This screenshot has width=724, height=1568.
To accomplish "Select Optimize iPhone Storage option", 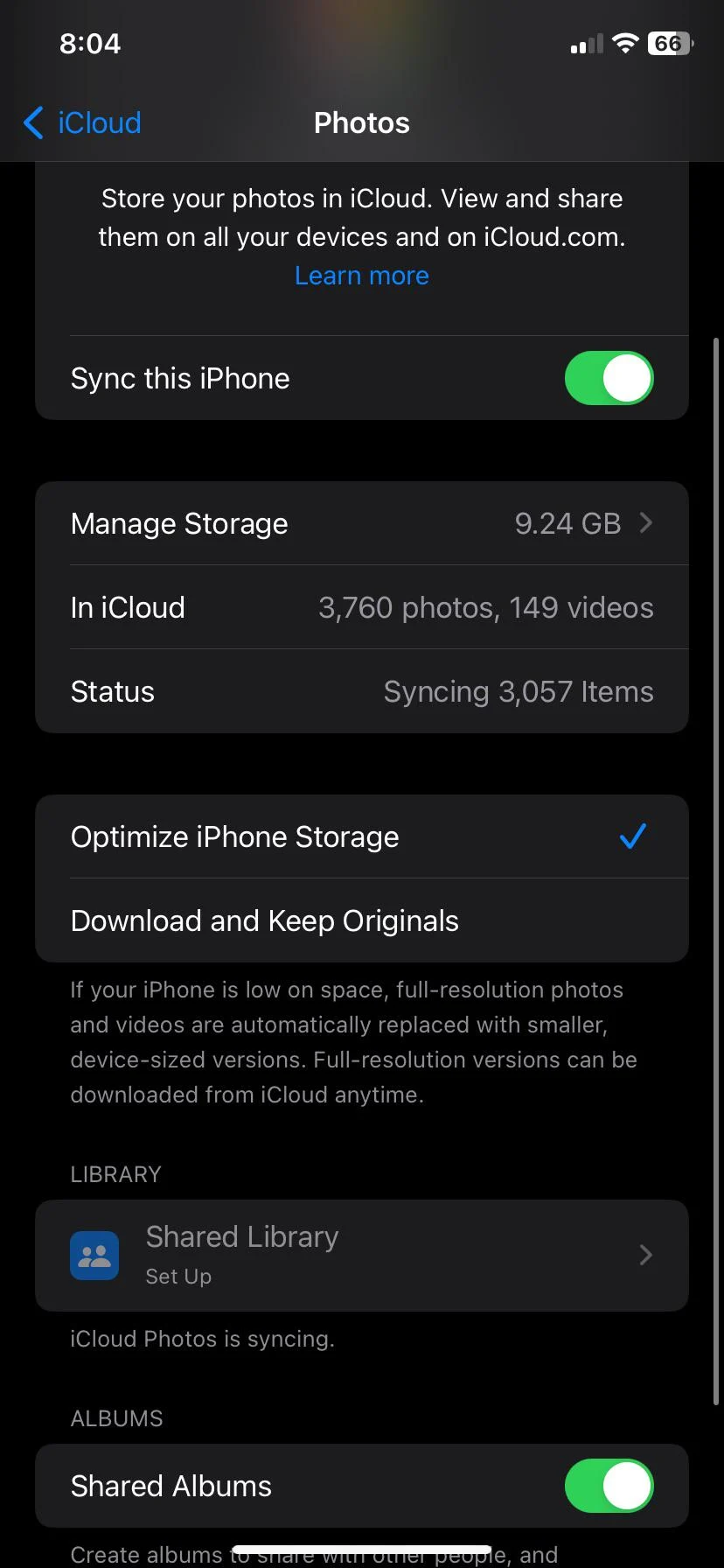I will coord(233,836).
